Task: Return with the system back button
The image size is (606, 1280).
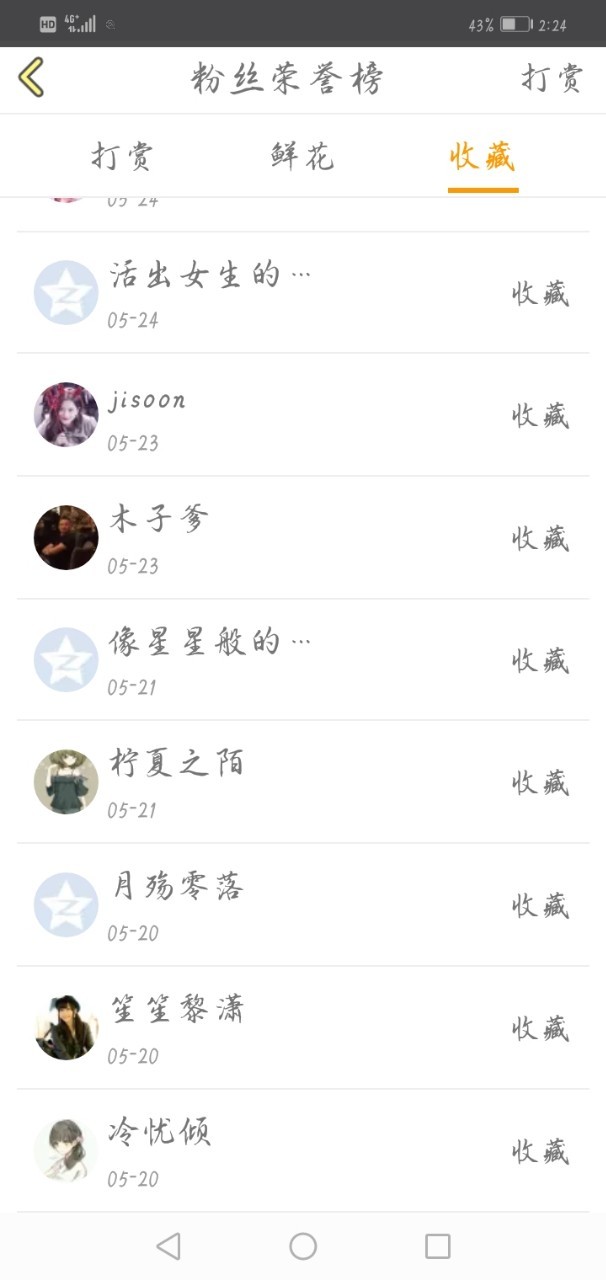Action: (x=168, y=1246)
